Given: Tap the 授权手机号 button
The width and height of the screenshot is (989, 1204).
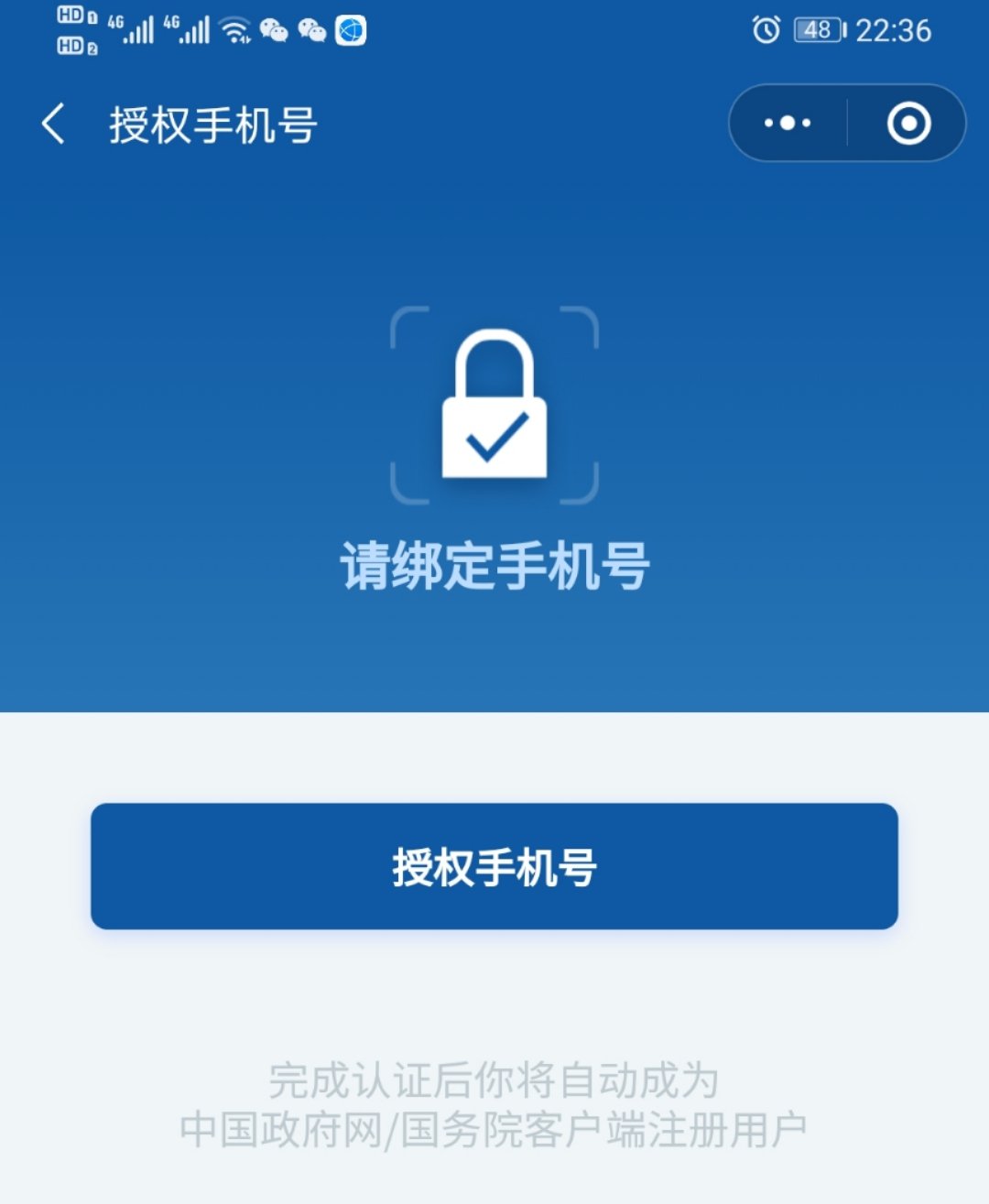Looking at the screenshot, I should point(494,866).
